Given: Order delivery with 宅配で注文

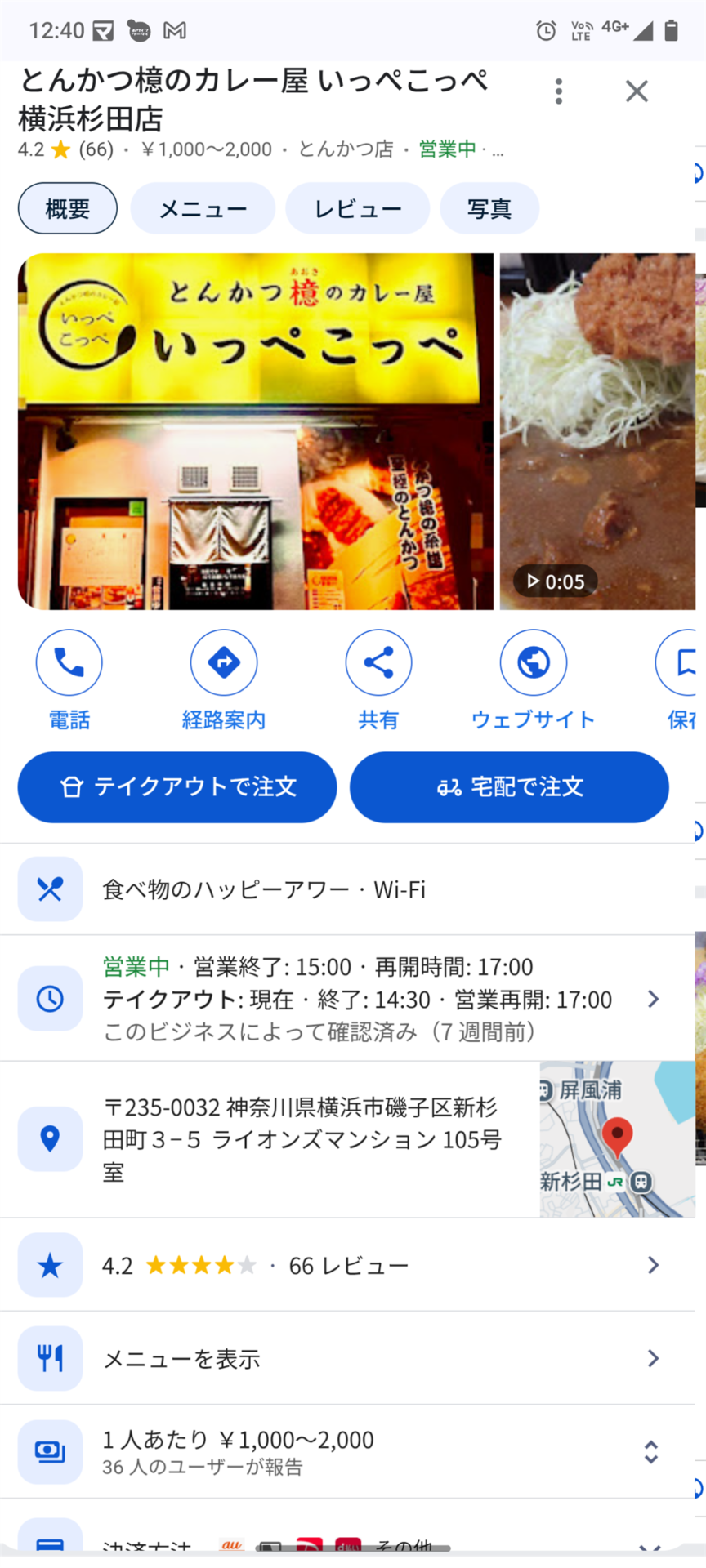Looking at the screenshot, I should tap(509, 786).
